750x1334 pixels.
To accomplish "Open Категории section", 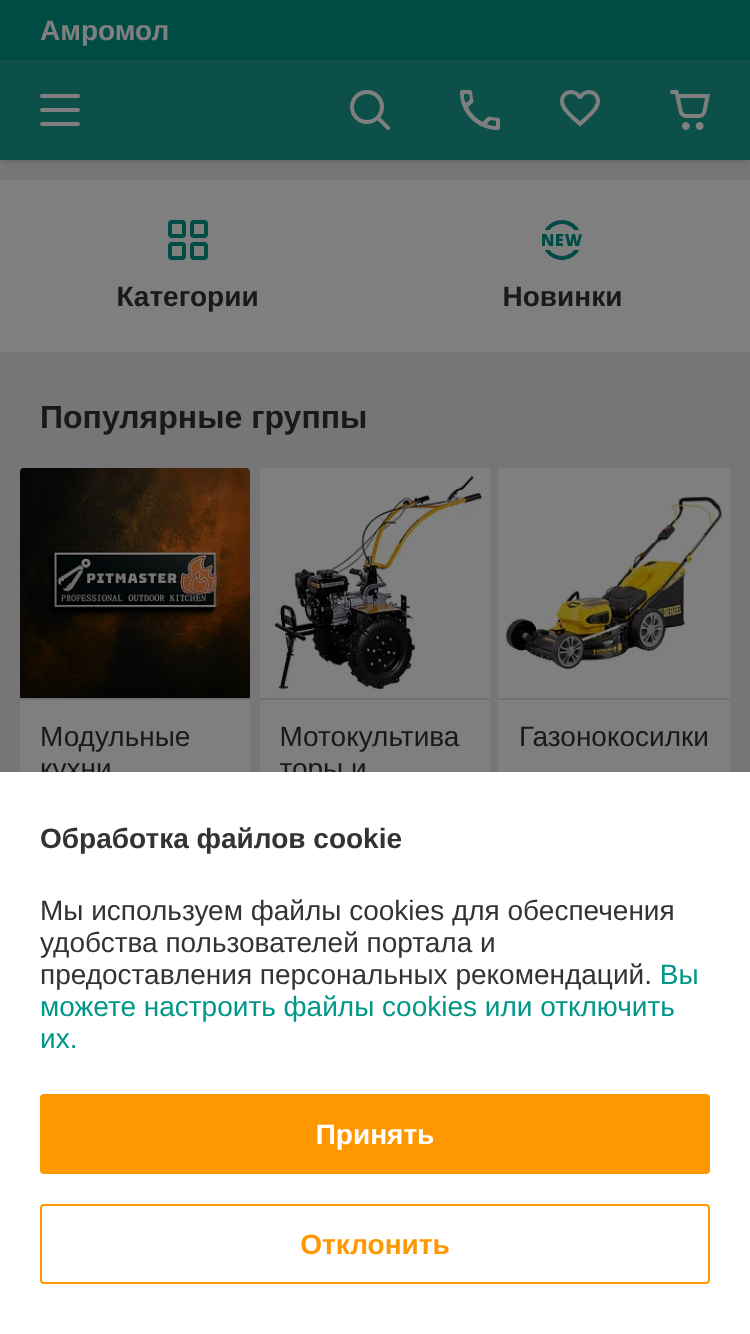I will pyautogui.click(x=188, y=266).
